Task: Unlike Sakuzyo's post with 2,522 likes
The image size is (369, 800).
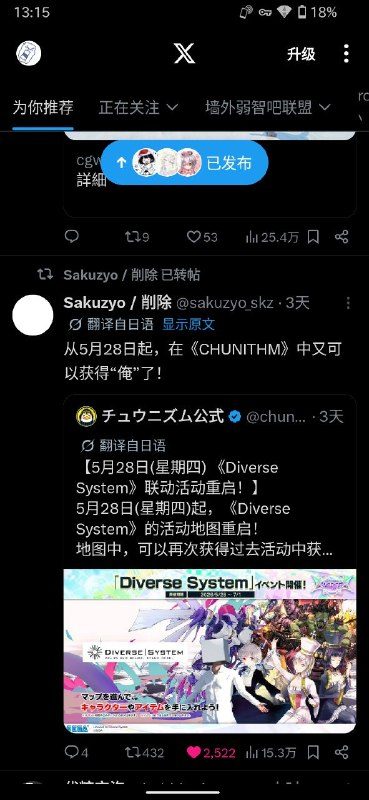Action: point(211,752)
